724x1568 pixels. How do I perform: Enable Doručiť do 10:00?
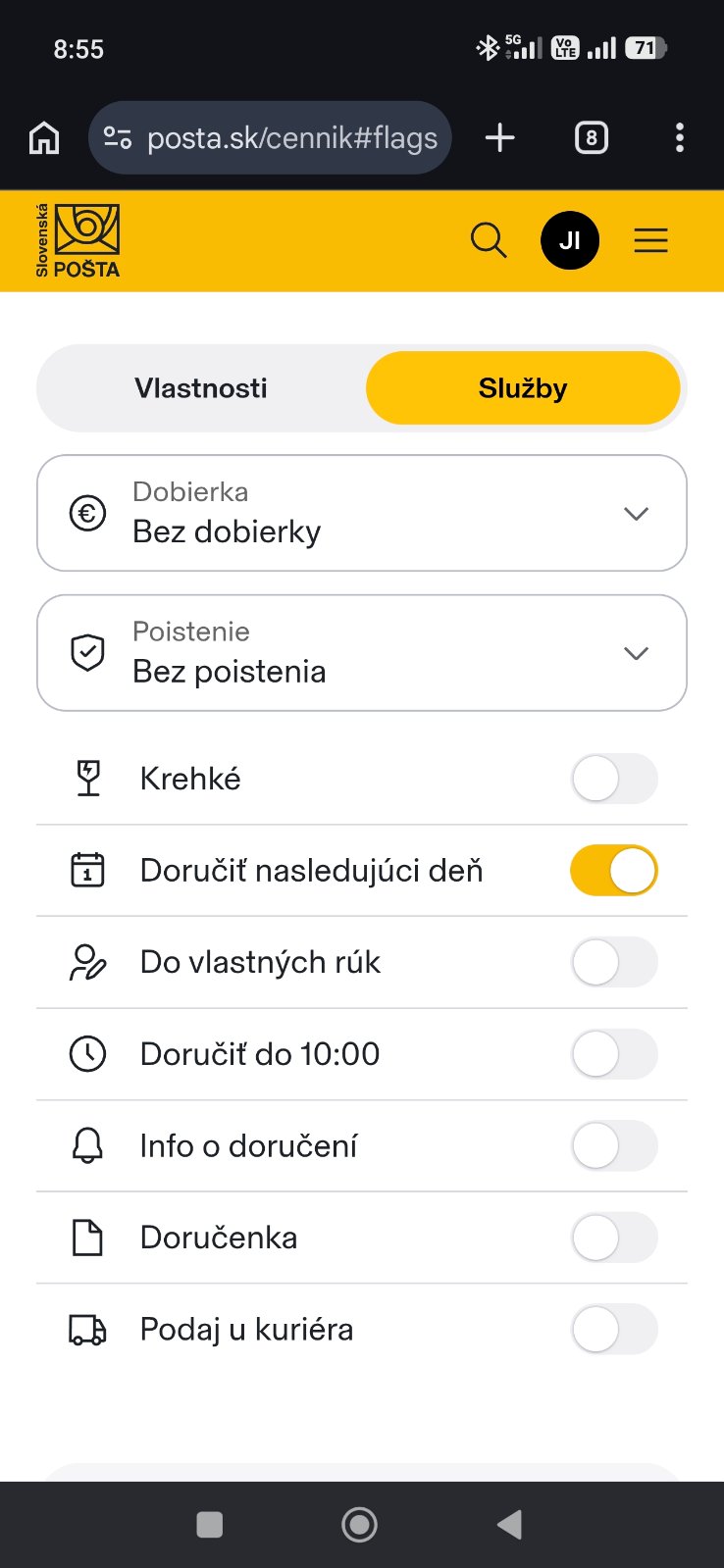pyautogui.click(x=614, y=1054)
